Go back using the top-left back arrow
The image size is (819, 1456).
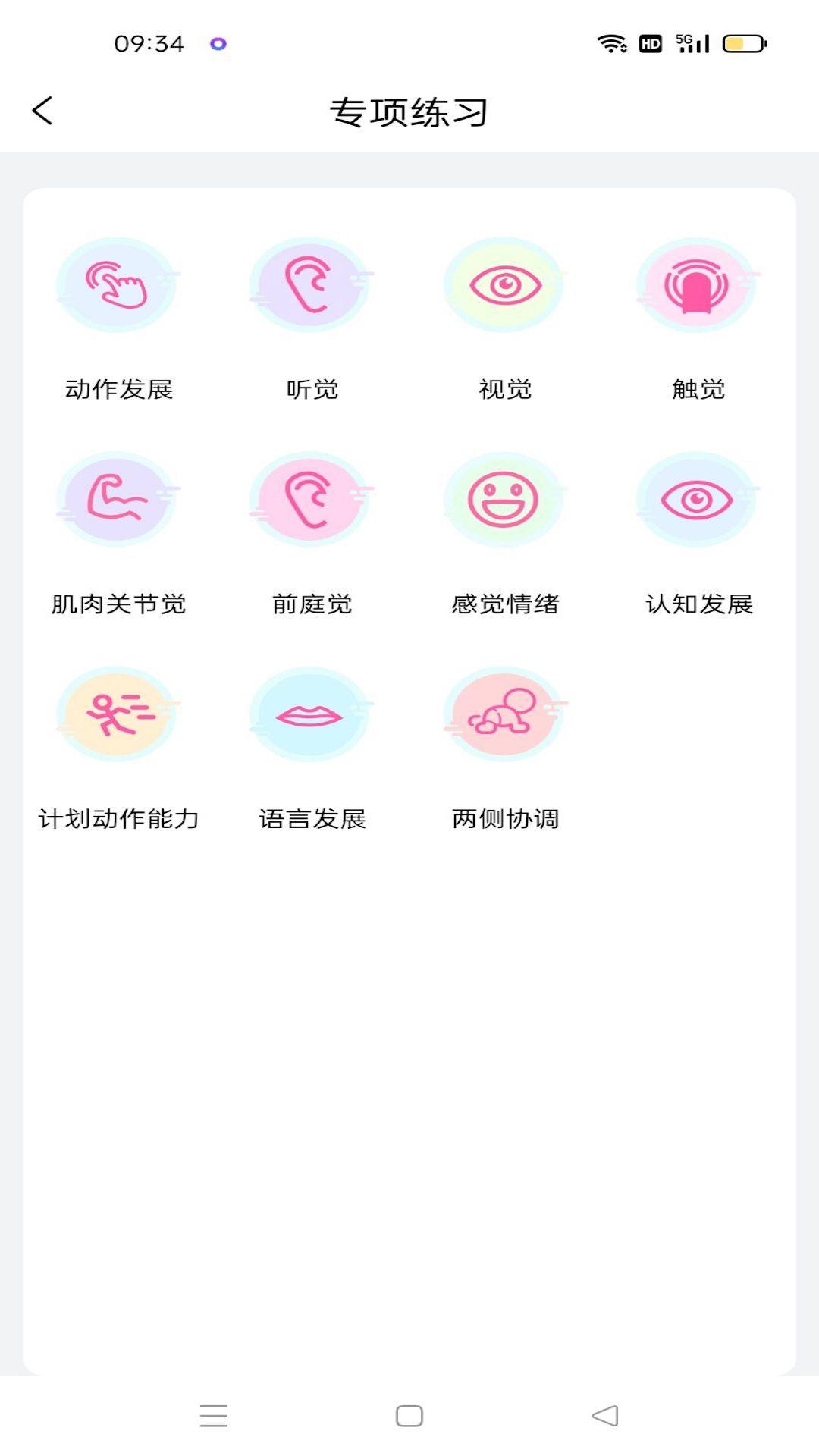[42, 110]
